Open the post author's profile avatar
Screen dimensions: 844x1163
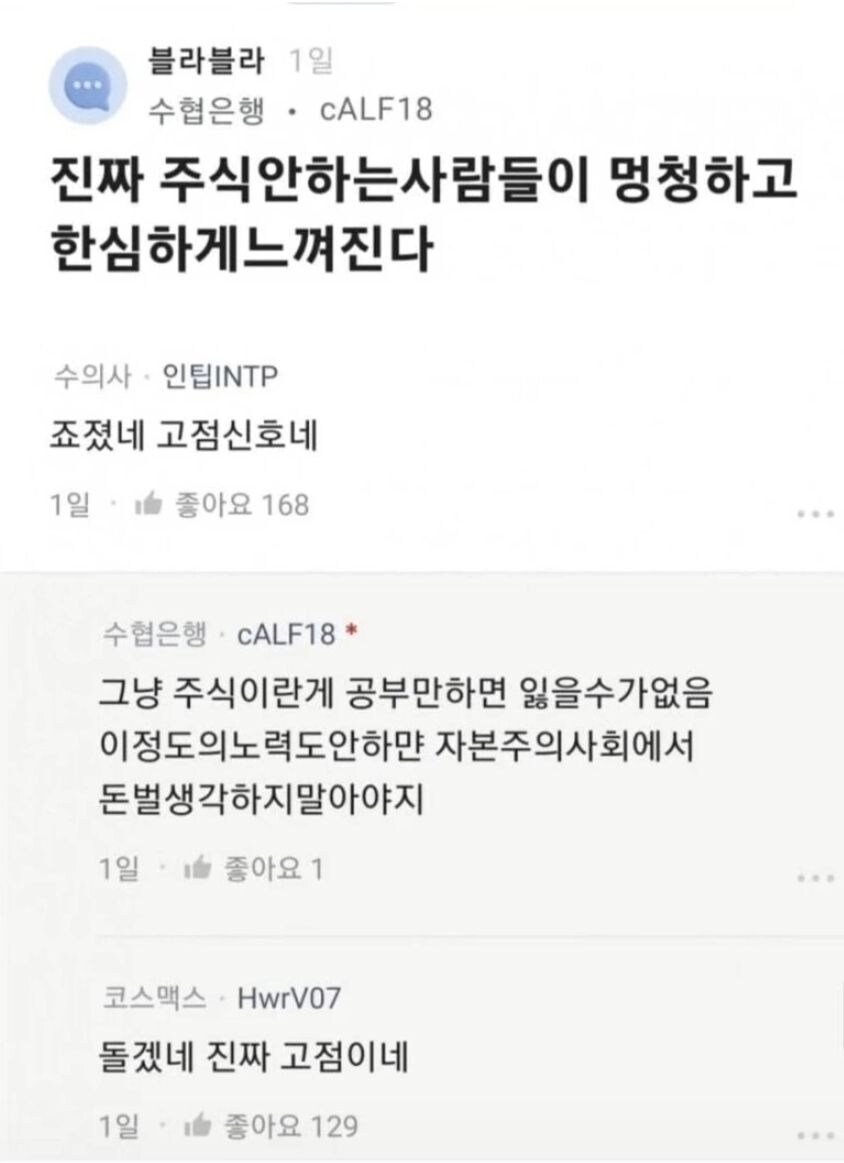point(86,85)
